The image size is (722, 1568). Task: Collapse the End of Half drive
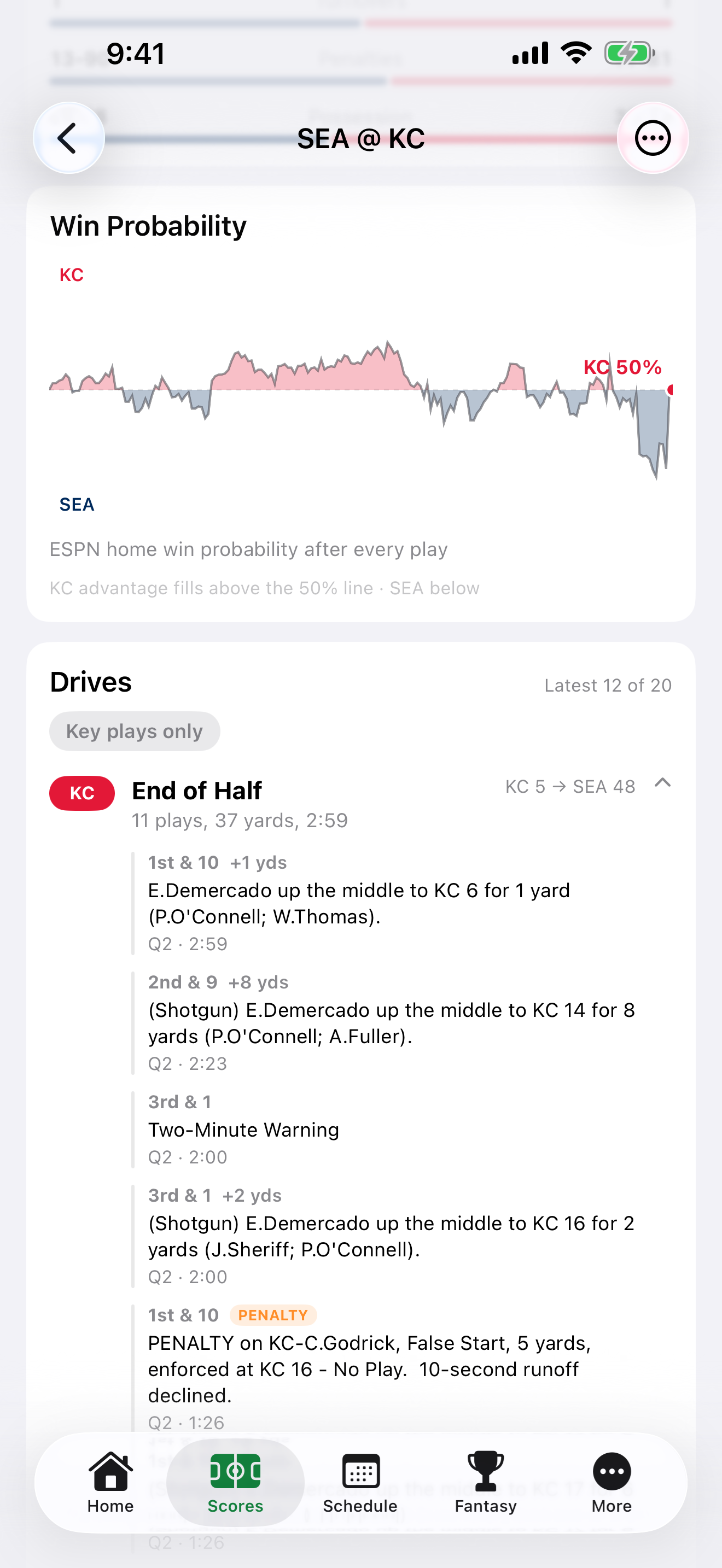click(x=662, y=783)
